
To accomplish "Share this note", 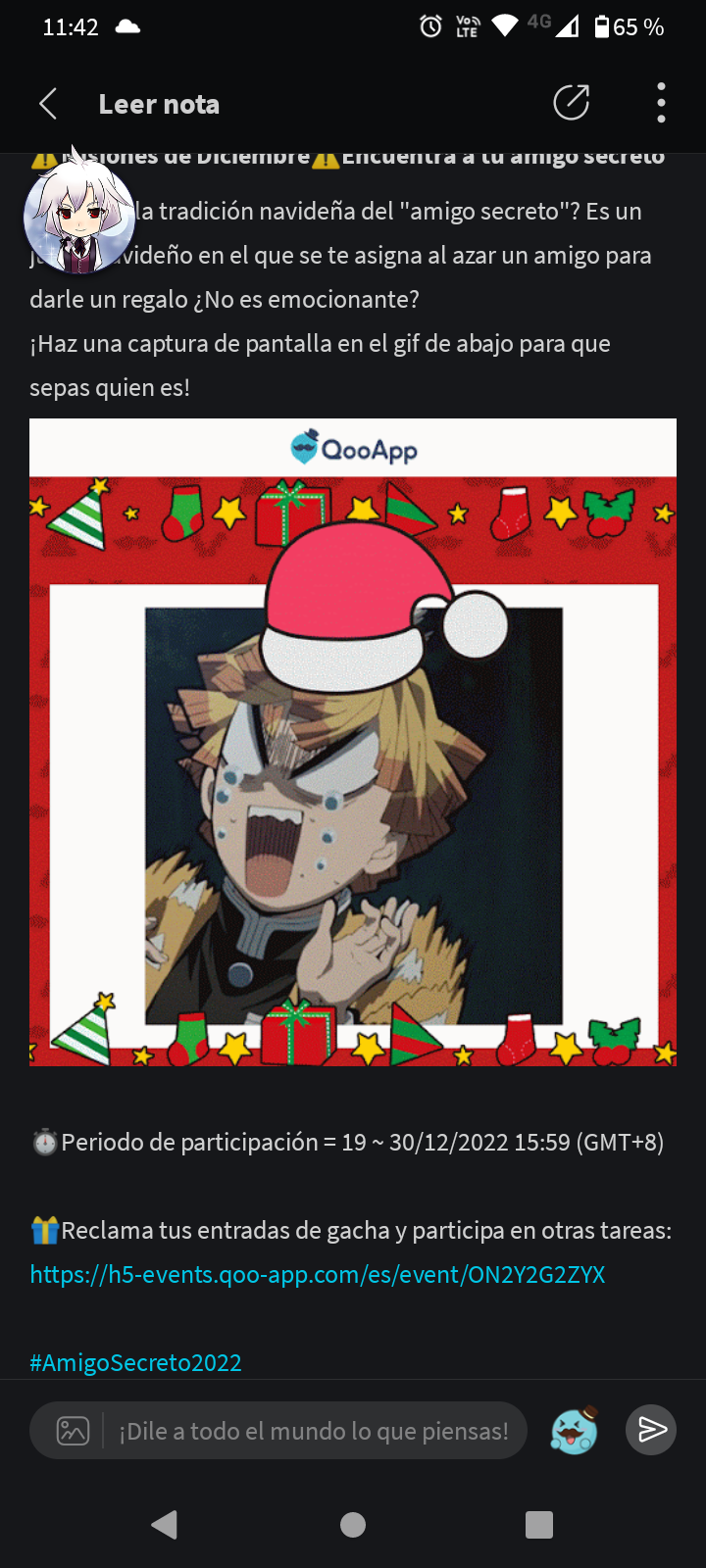I will (571, 103).
